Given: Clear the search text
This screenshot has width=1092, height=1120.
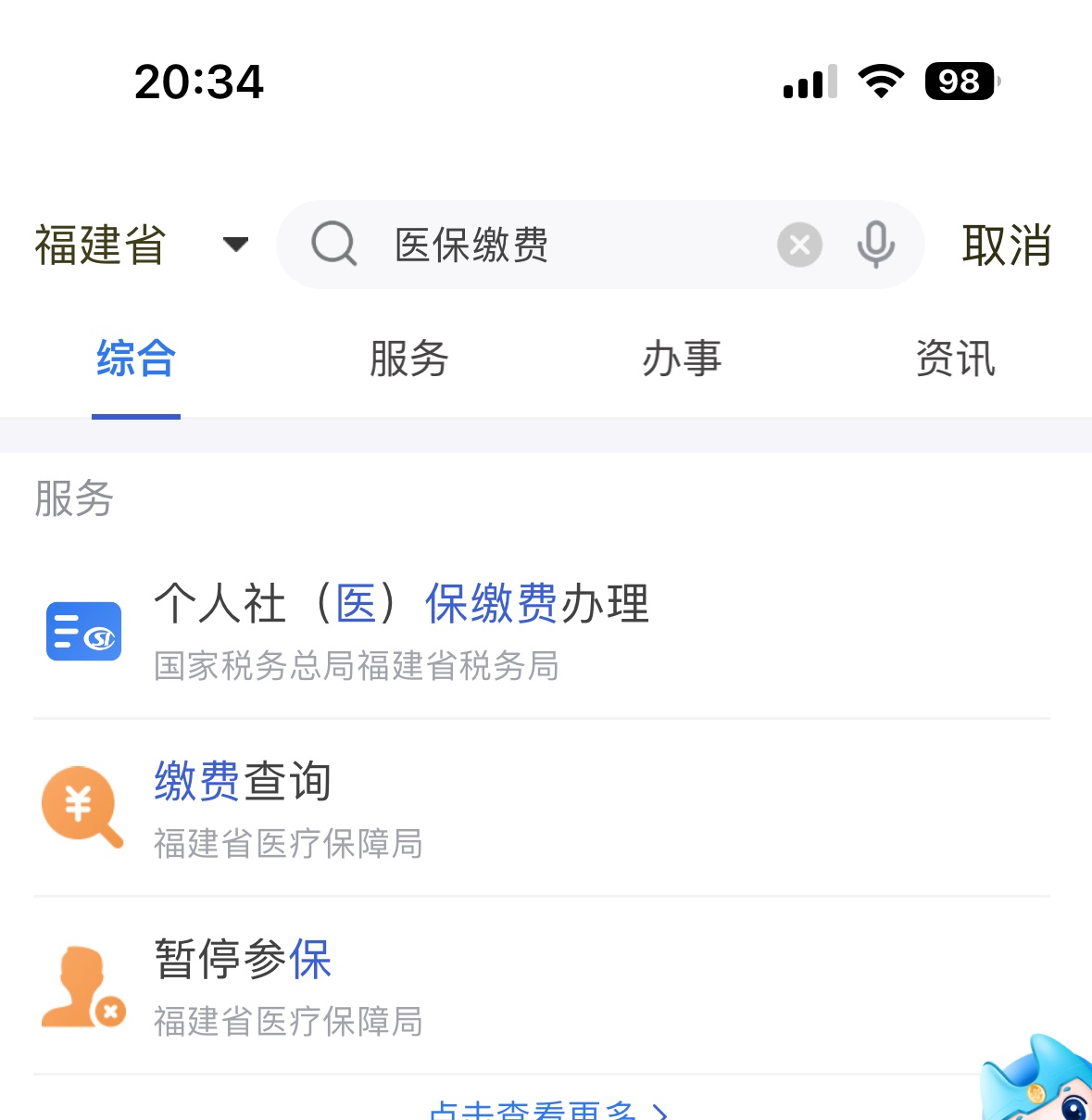Looking at the screenshot, I should point(799,245).
